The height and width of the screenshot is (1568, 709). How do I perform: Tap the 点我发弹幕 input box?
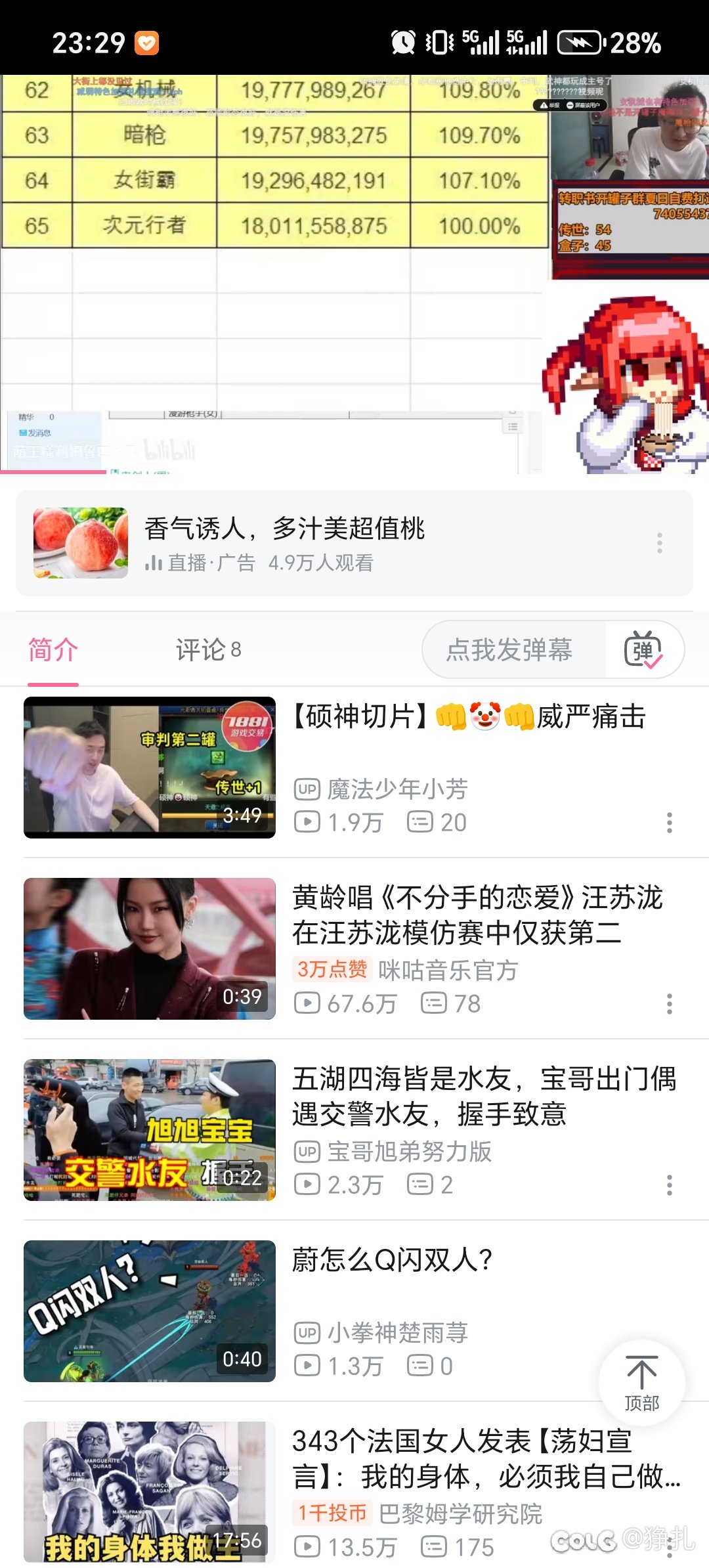coord(509,650)
